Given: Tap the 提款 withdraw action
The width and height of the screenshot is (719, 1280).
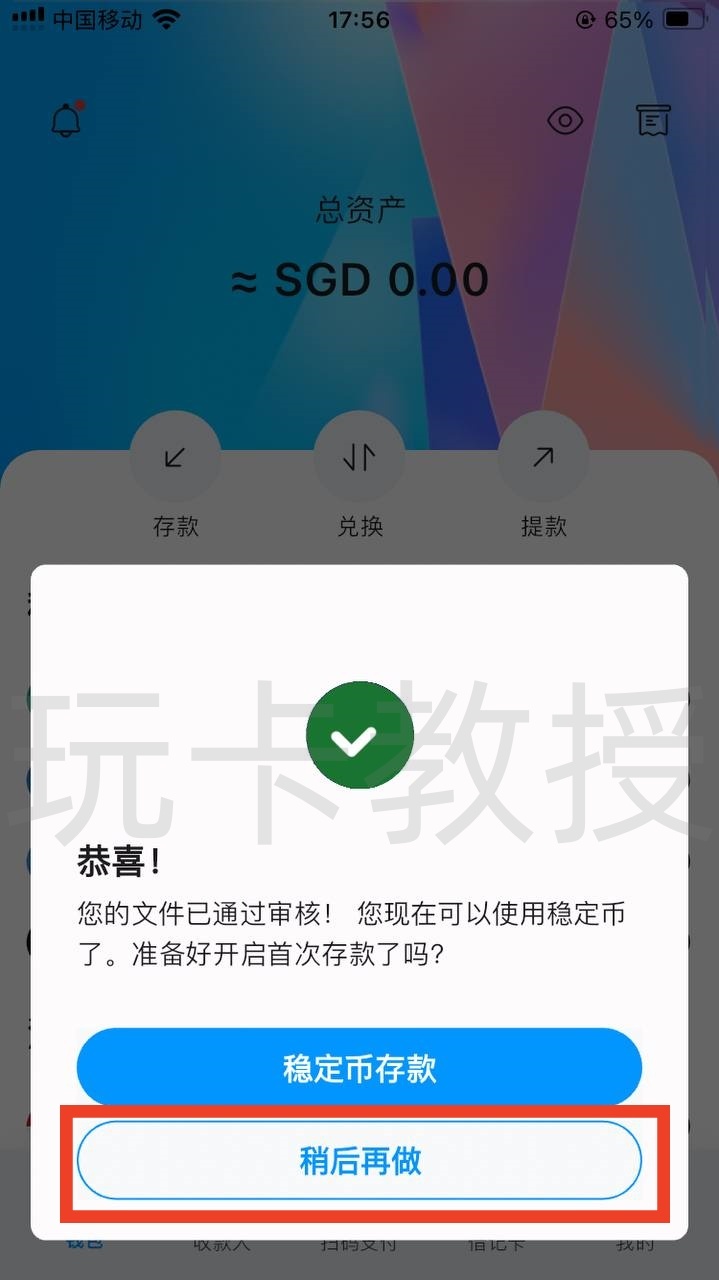Looking at the screenshot, I should (x=543, y=458).
